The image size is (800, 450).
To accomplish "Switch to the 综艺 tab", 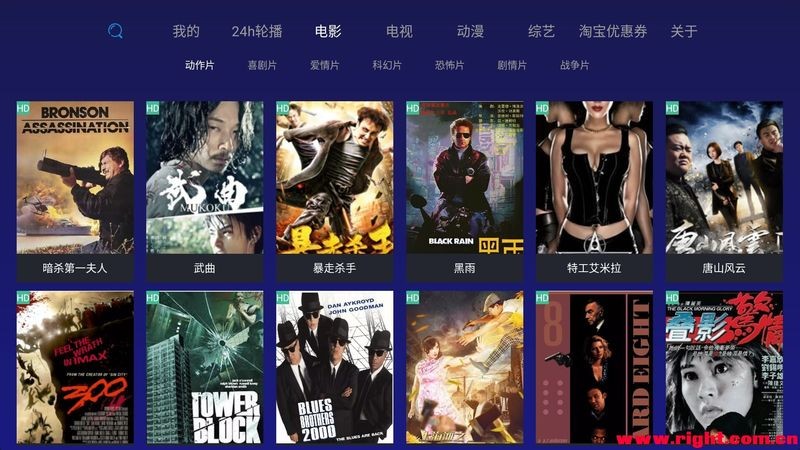I will (x=541, y=31).
